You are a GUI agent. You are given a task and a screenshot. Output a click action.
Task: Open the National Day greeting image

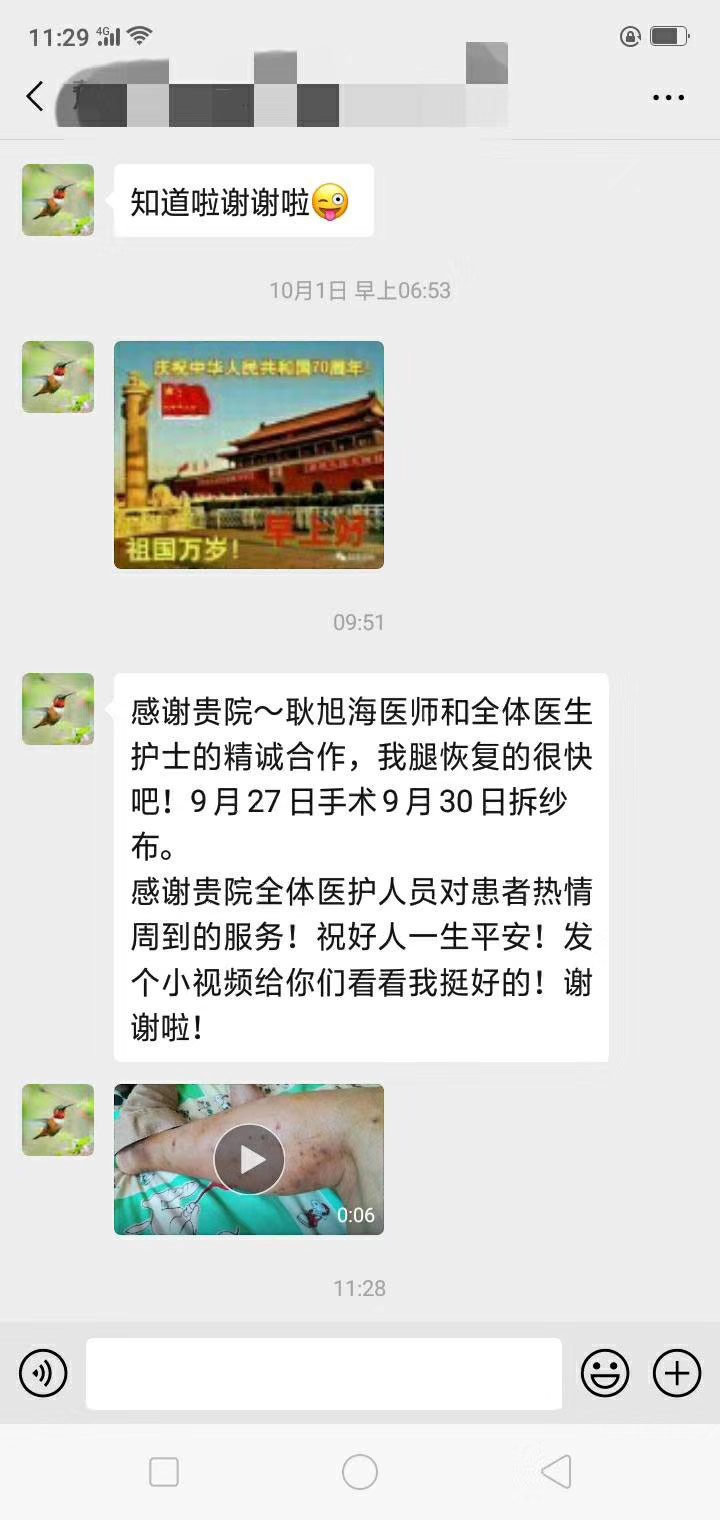coord(249,455)
